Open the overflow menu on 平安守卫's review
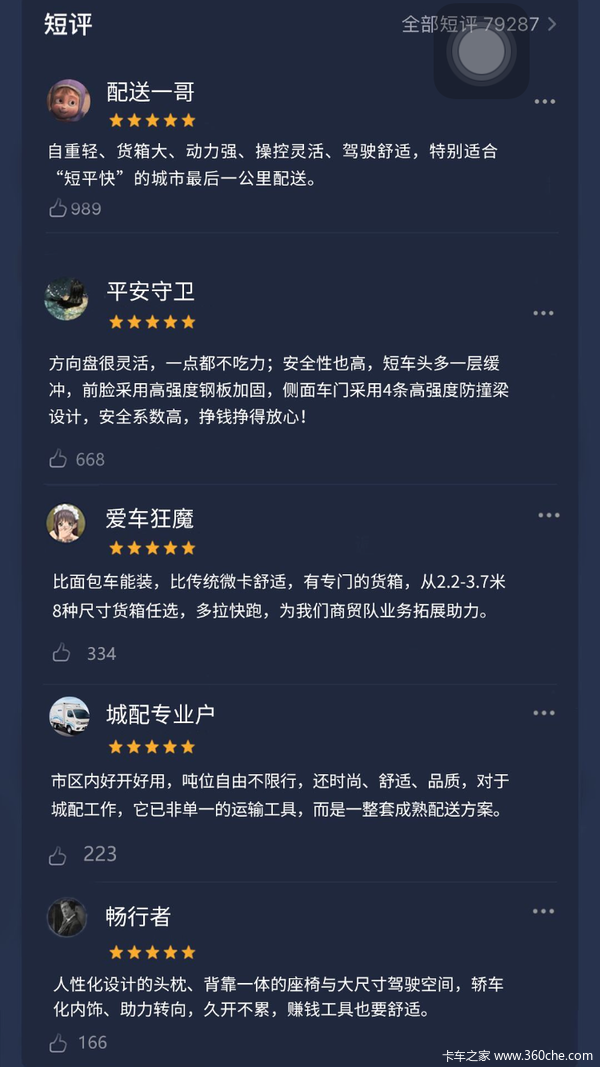This screenshot has height=1067, width=600. pos(543,313)
